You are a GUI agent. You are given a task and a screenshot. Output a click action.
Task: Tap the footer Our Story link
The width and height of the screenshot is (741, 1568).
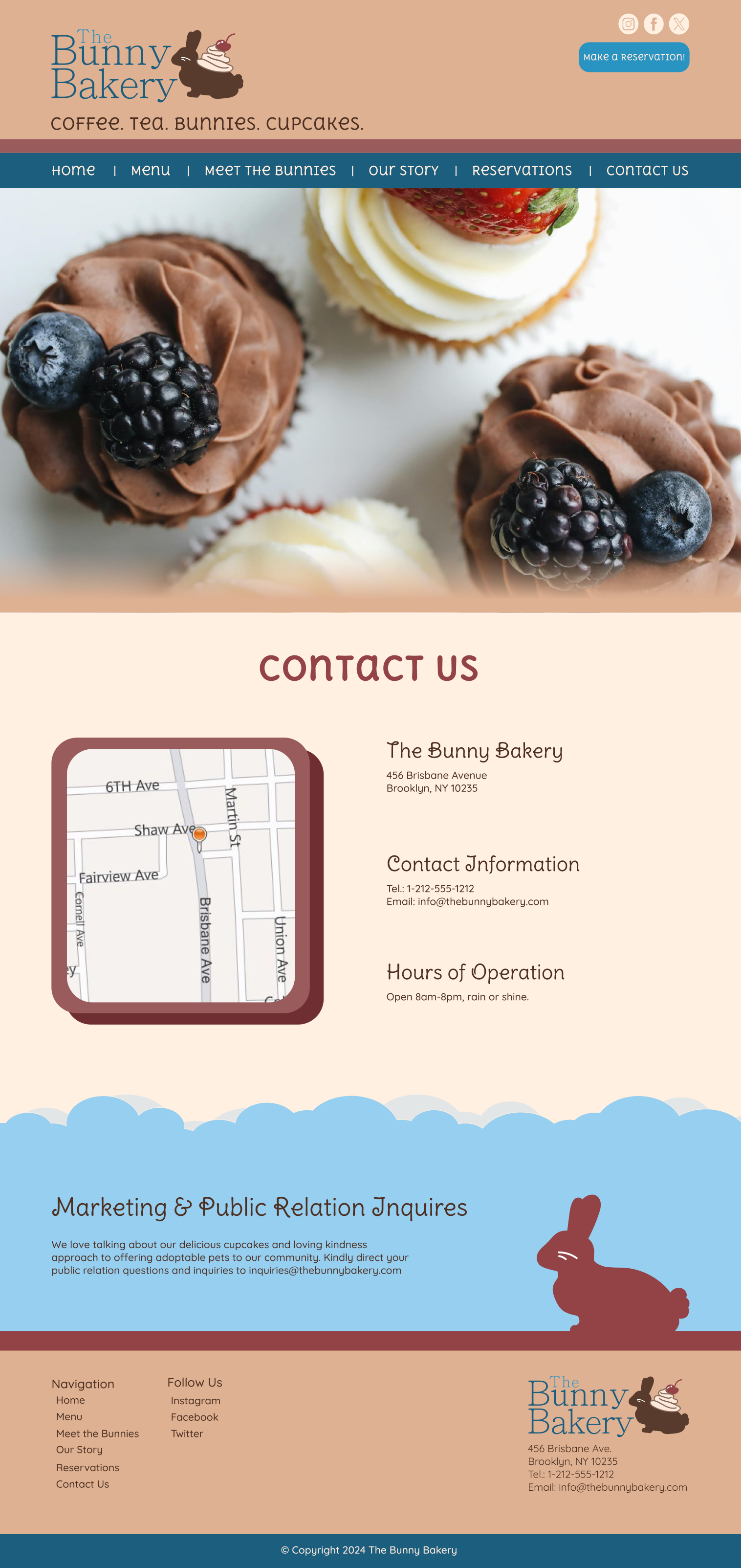(x=79, y=1450)
